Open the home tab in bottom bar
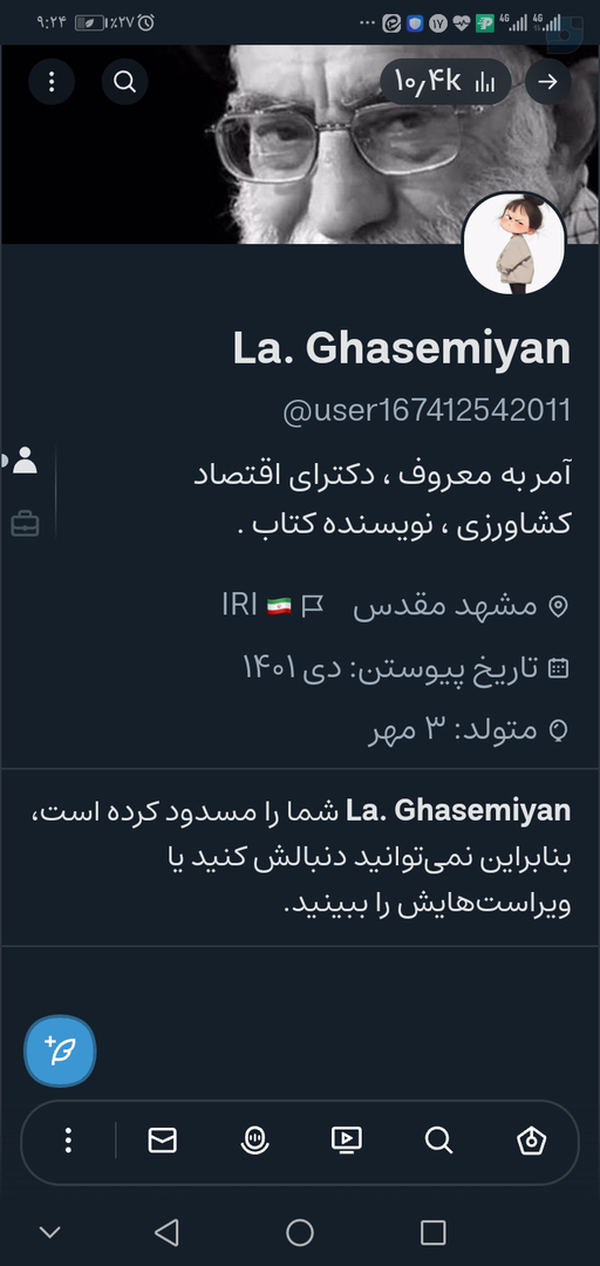 [531, 1141]
